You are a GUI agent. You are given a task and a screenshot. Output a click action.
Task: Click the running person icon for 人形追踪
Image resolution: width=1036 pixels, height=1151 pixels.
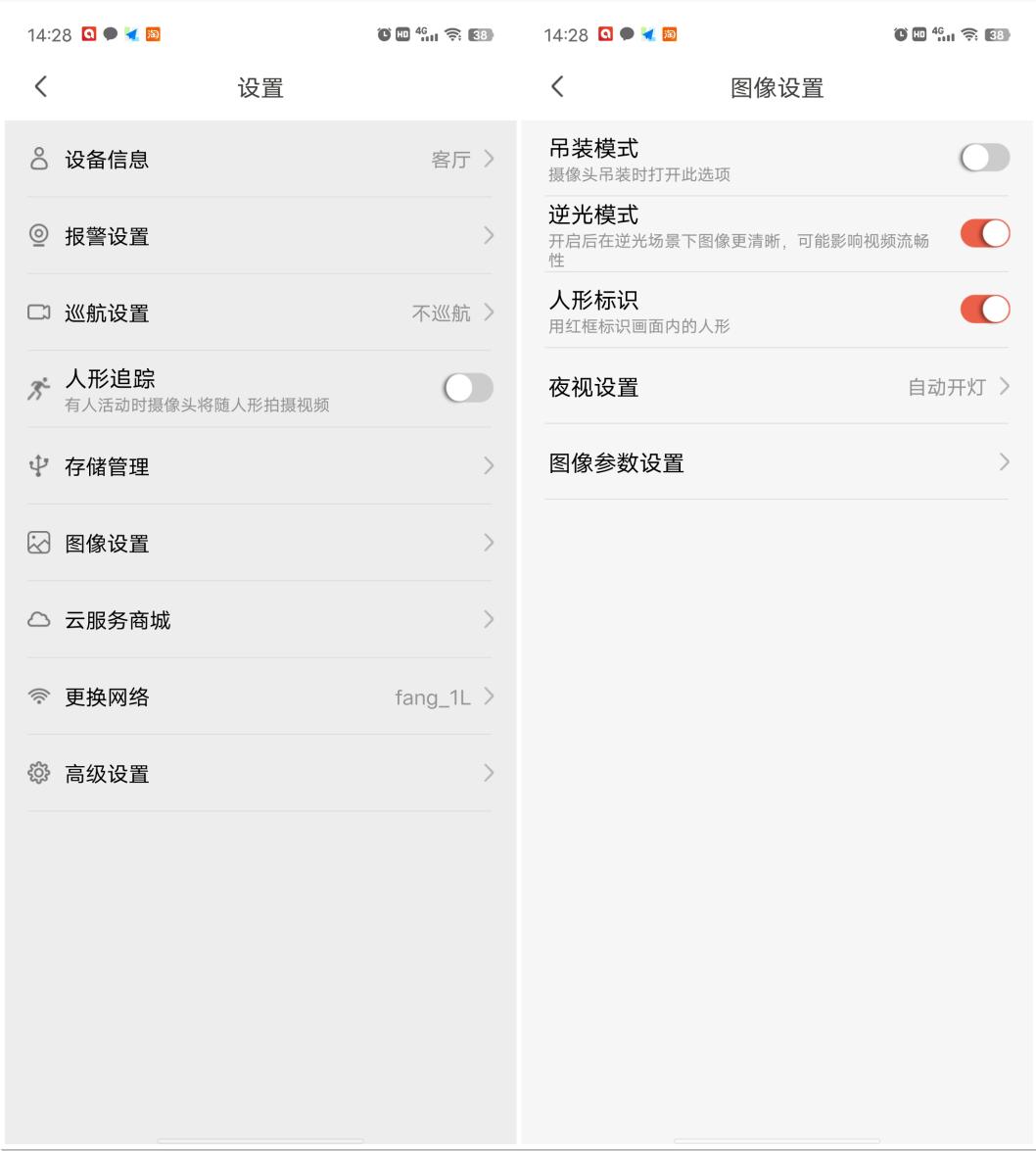(39, 388)
